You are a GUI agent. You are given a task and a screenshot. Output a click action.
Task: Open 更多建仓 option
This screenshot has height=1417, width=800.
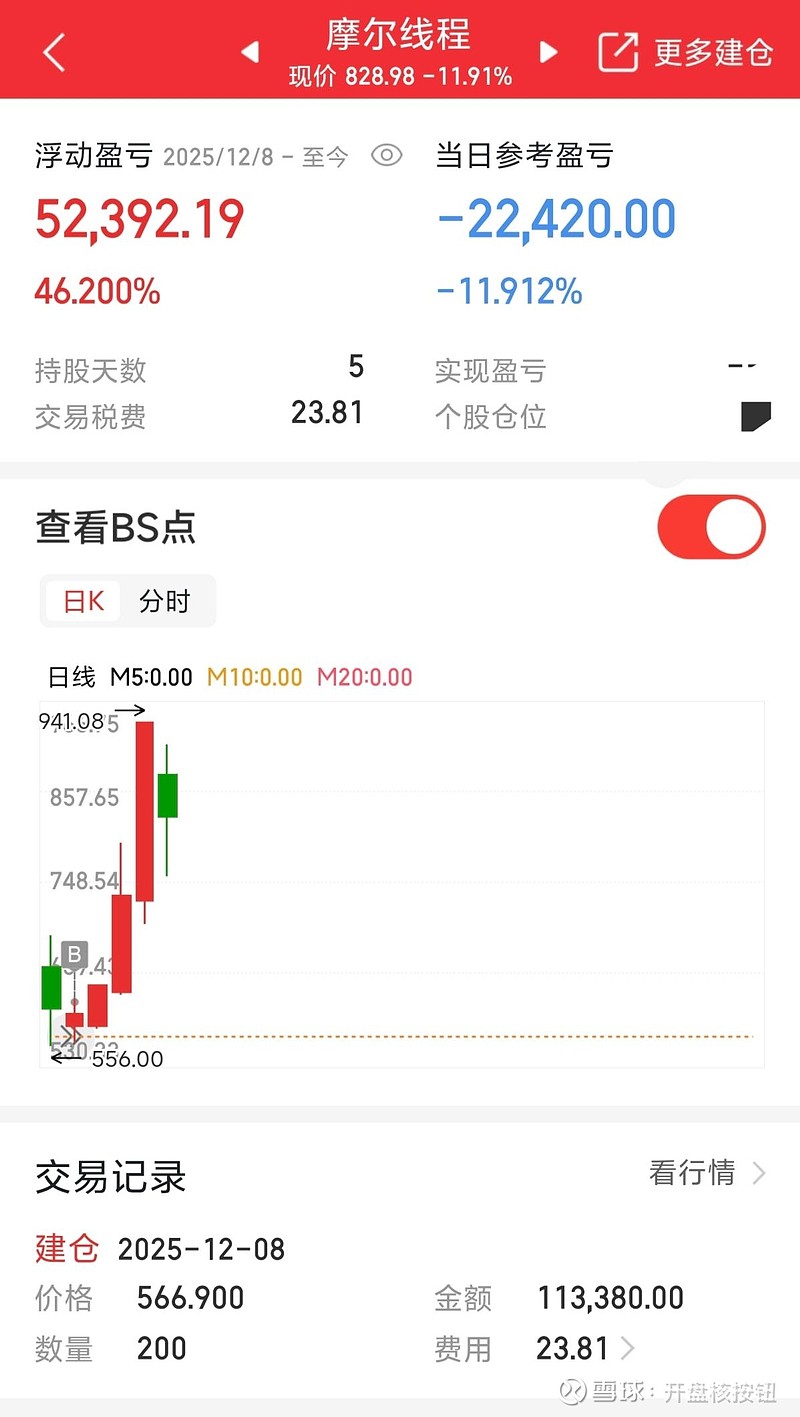pos(686,52)
